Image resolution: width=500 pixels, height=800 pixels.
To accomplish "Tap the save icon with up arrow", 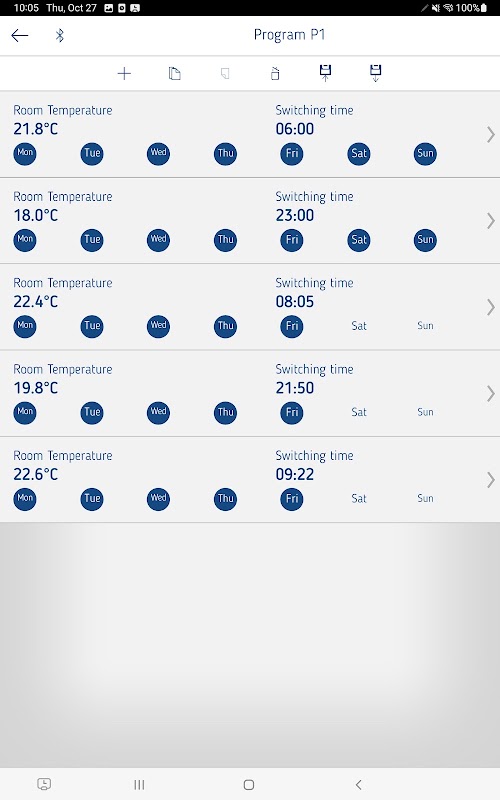I will [x=325, y=73].
